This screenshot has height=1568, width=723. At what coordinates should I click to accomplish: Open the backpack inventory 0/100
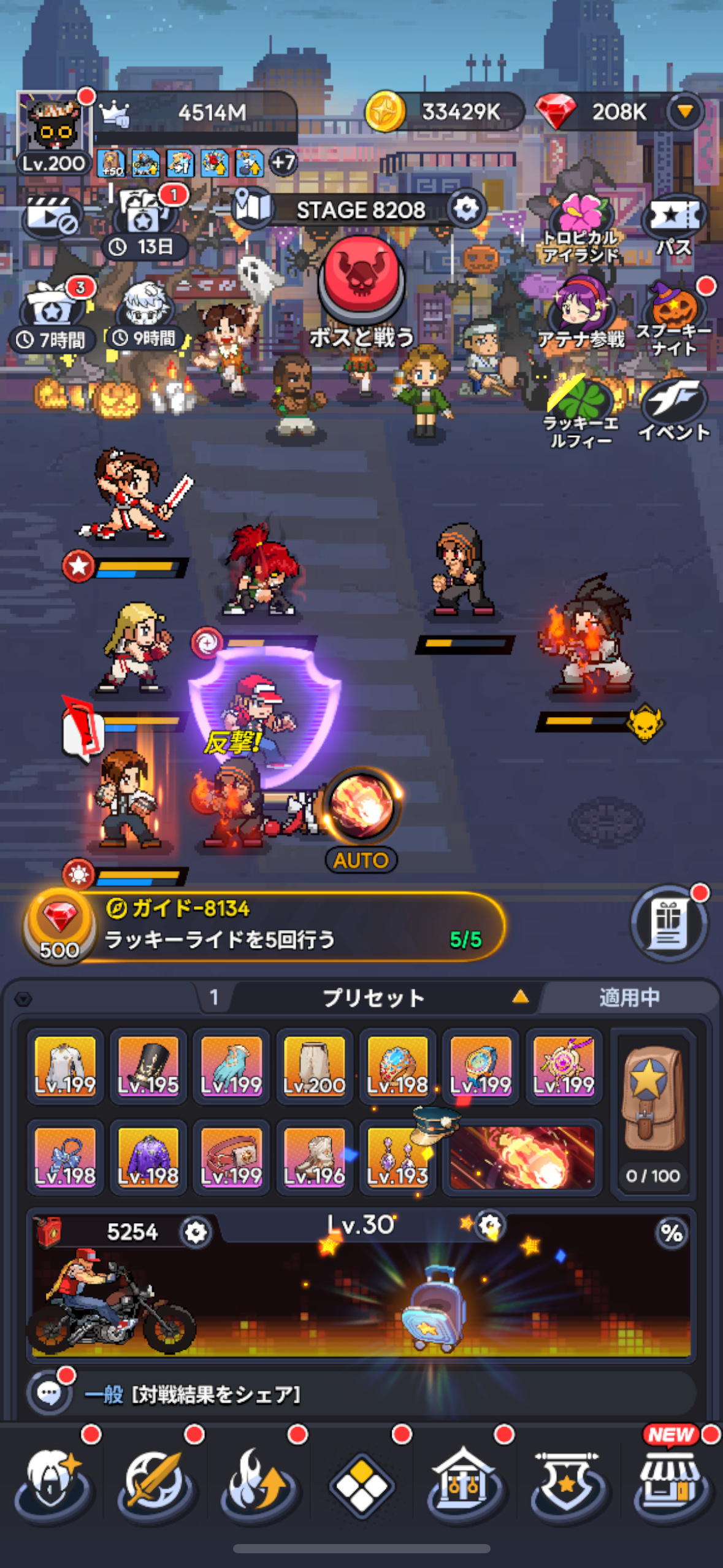(x=653, y=1110)
